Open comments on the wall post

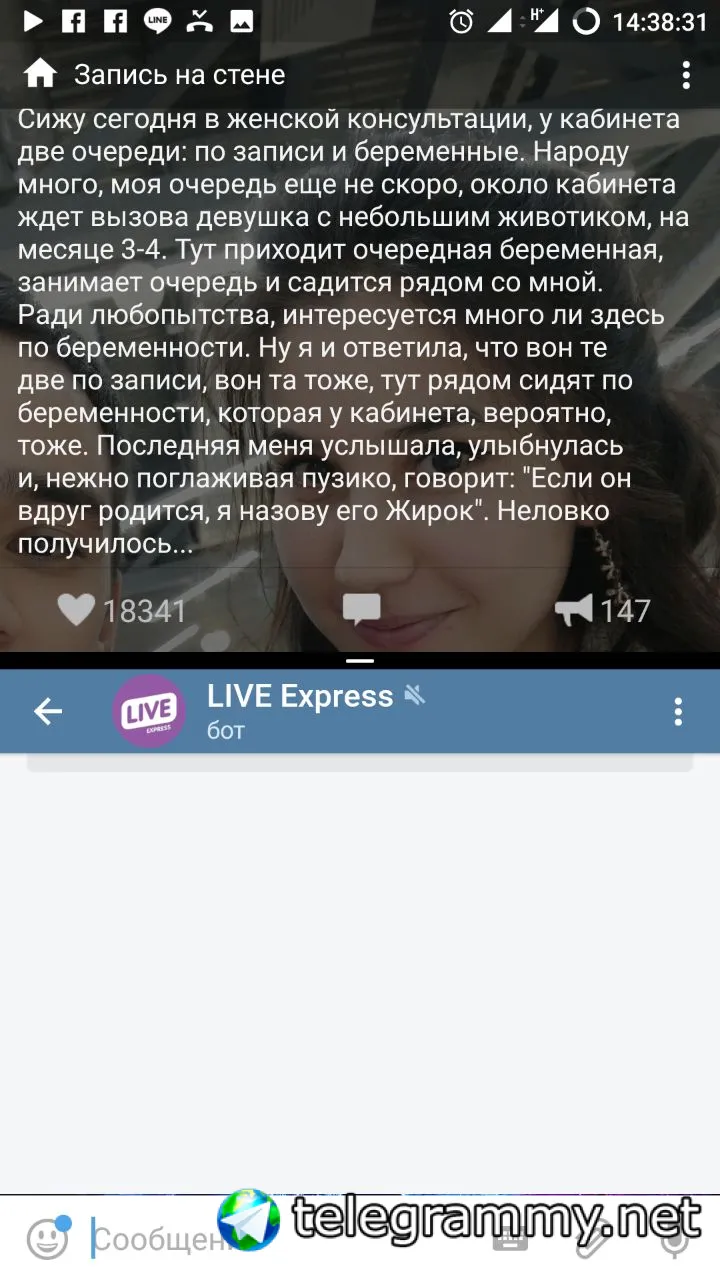coord(361,609)
